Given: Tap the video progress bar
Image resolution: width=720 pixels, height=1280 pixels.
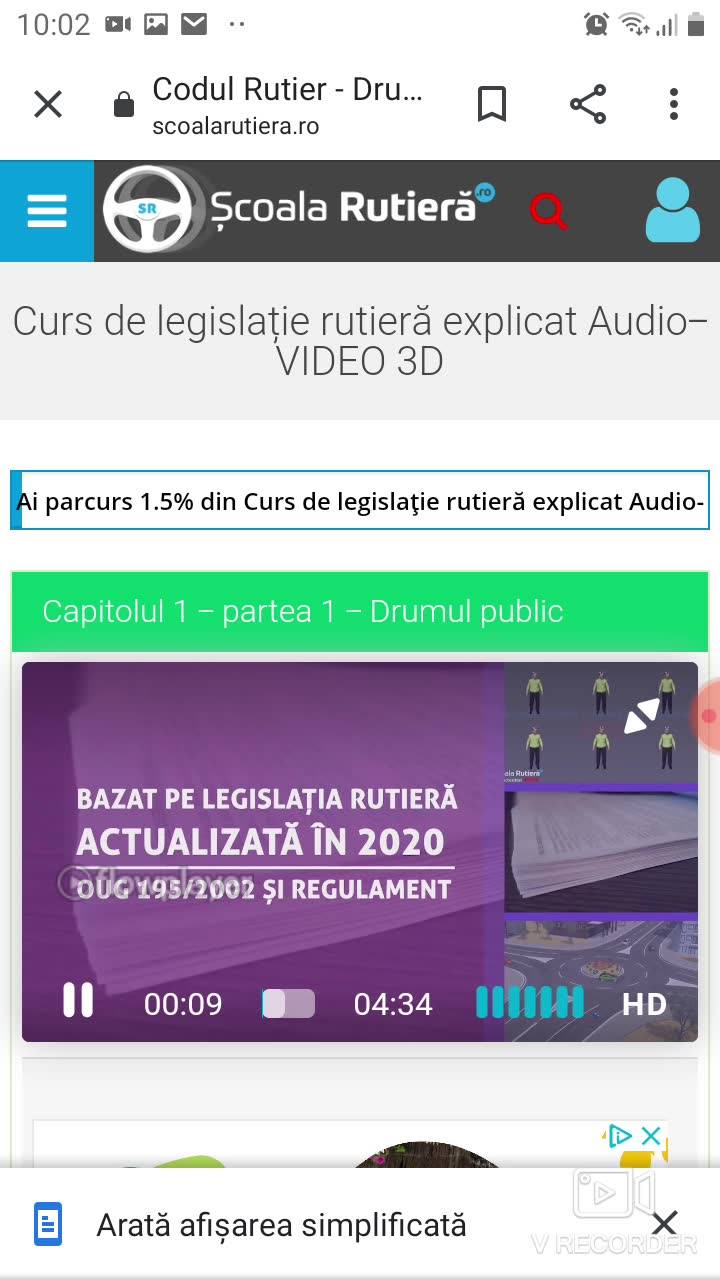Looking at the screenshot, I should (289, 1004).
